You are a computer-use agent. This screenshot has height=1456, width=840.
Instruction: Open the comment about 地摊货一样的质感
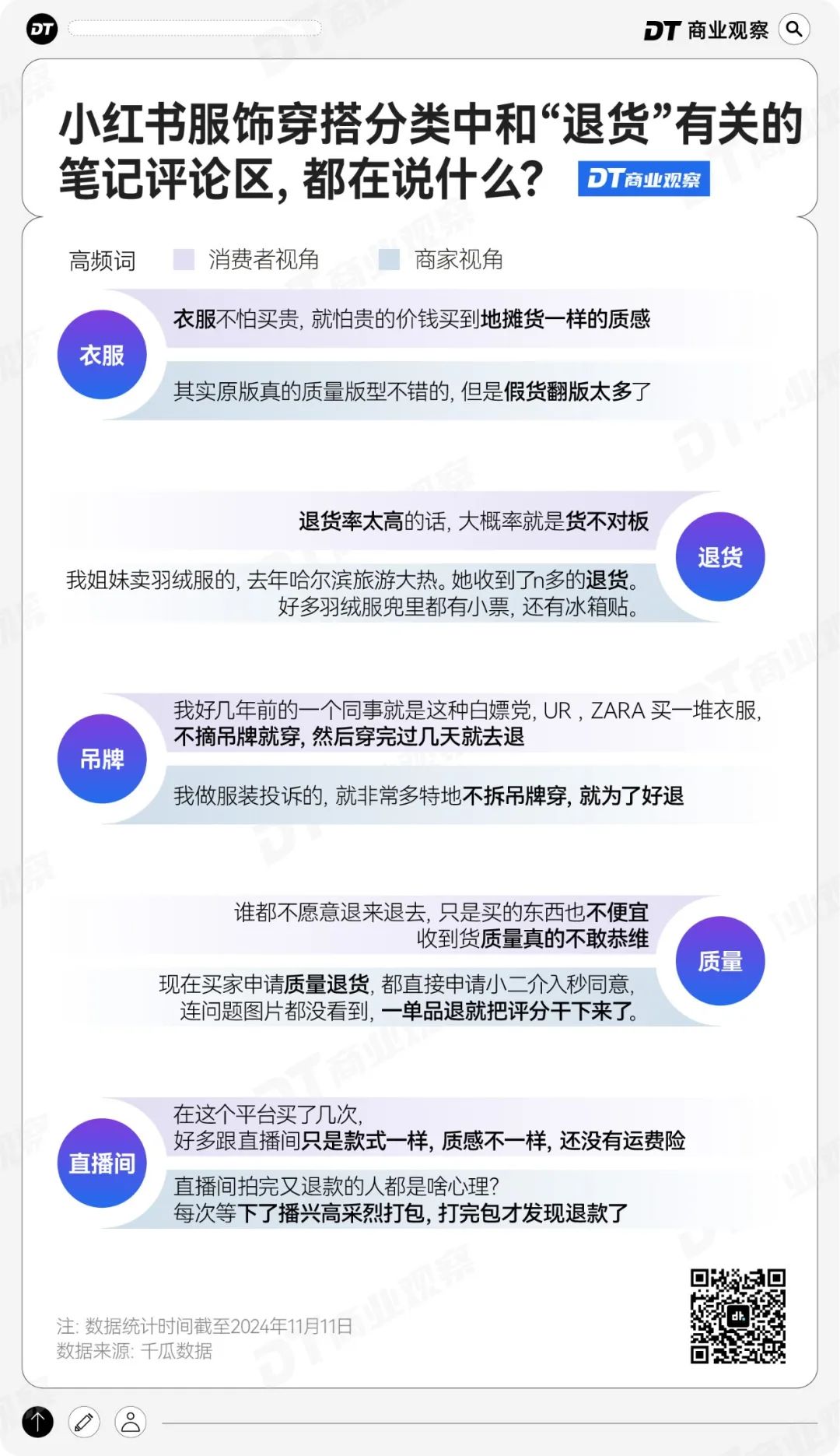[x=412, y=318]
